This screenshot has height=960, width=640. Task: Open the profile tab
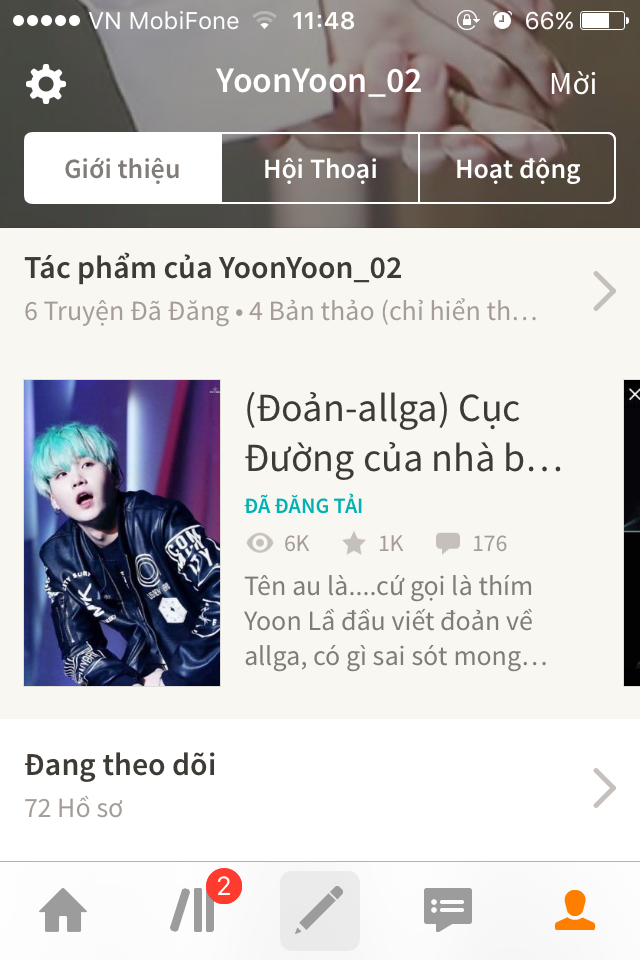click(x=575, y=911)
